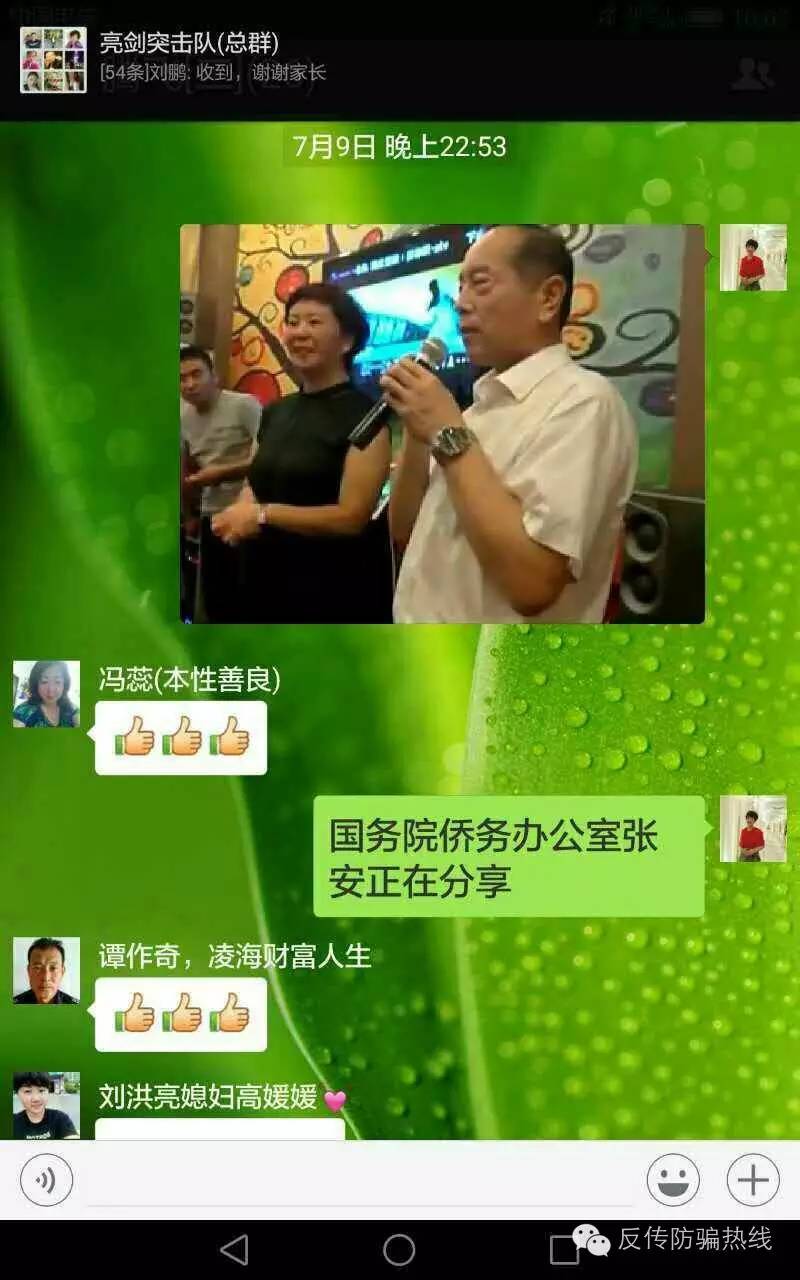The width and height of the screenshot is (800, 1280).
Task: Open 冯蕊's profile avatar
Action: 46,694
